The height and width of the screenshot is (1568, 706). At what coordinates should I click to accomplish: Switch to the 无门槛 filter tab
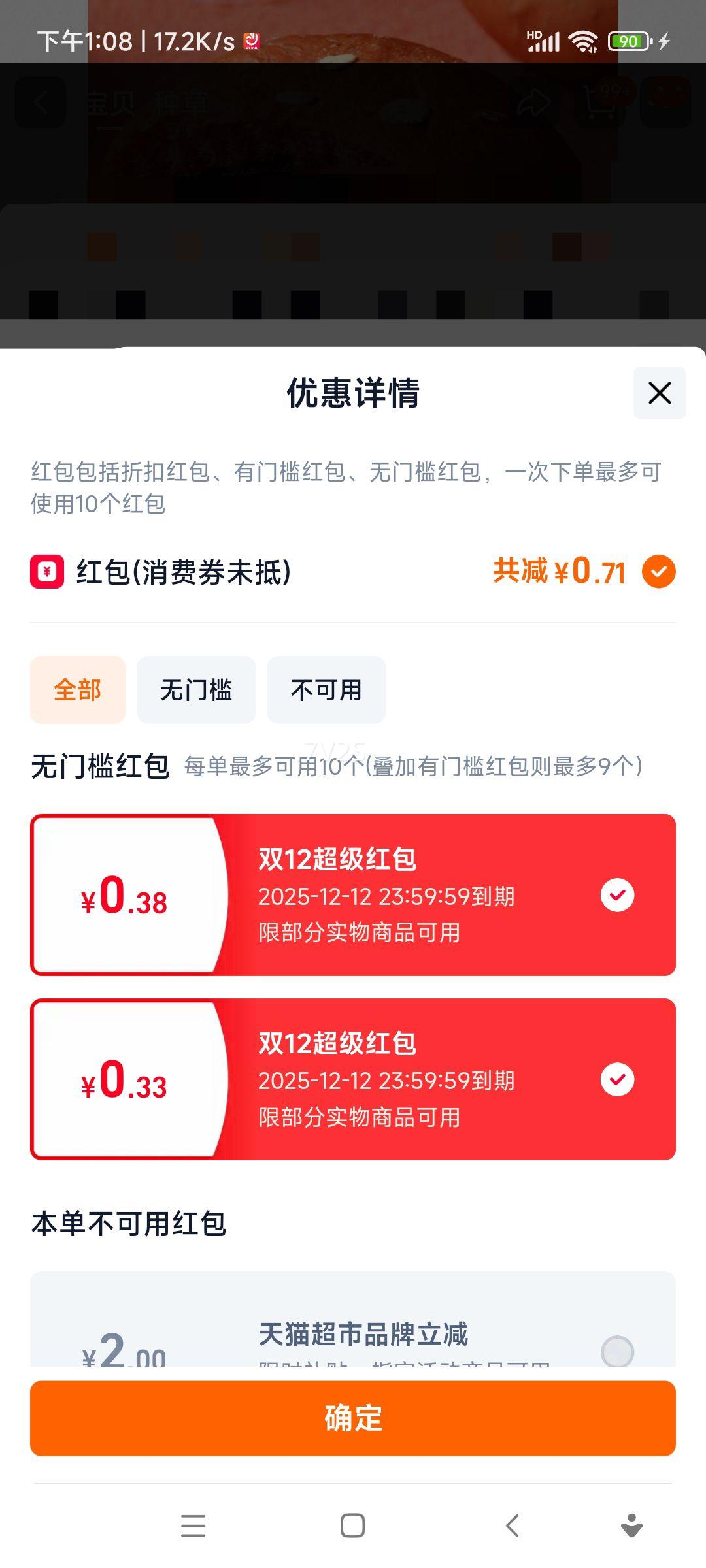pyautogui.click(x=196, y=690)
